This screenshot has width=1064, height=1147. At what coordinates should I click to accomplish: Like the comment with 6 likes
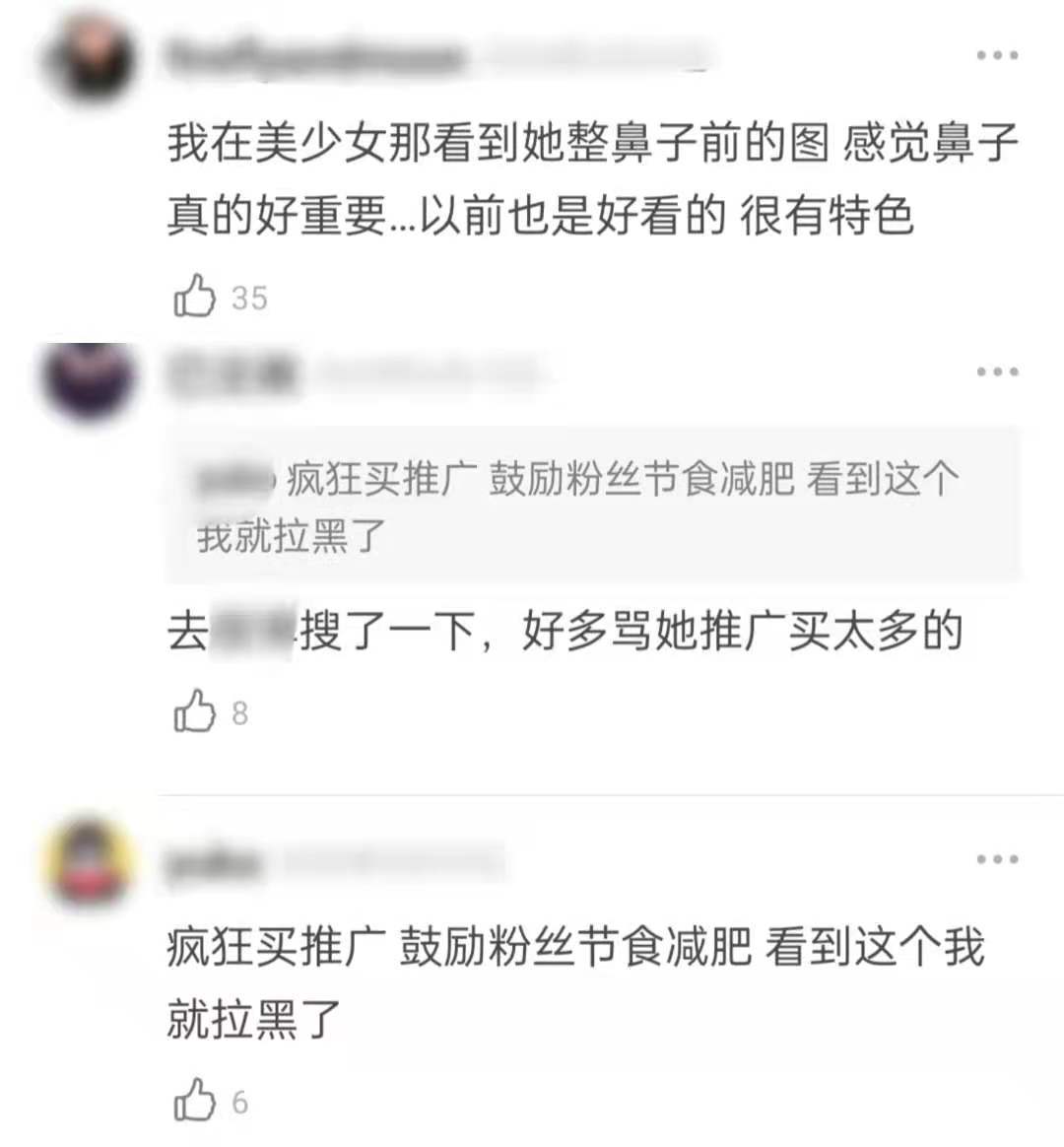[x=195, y=1100]
